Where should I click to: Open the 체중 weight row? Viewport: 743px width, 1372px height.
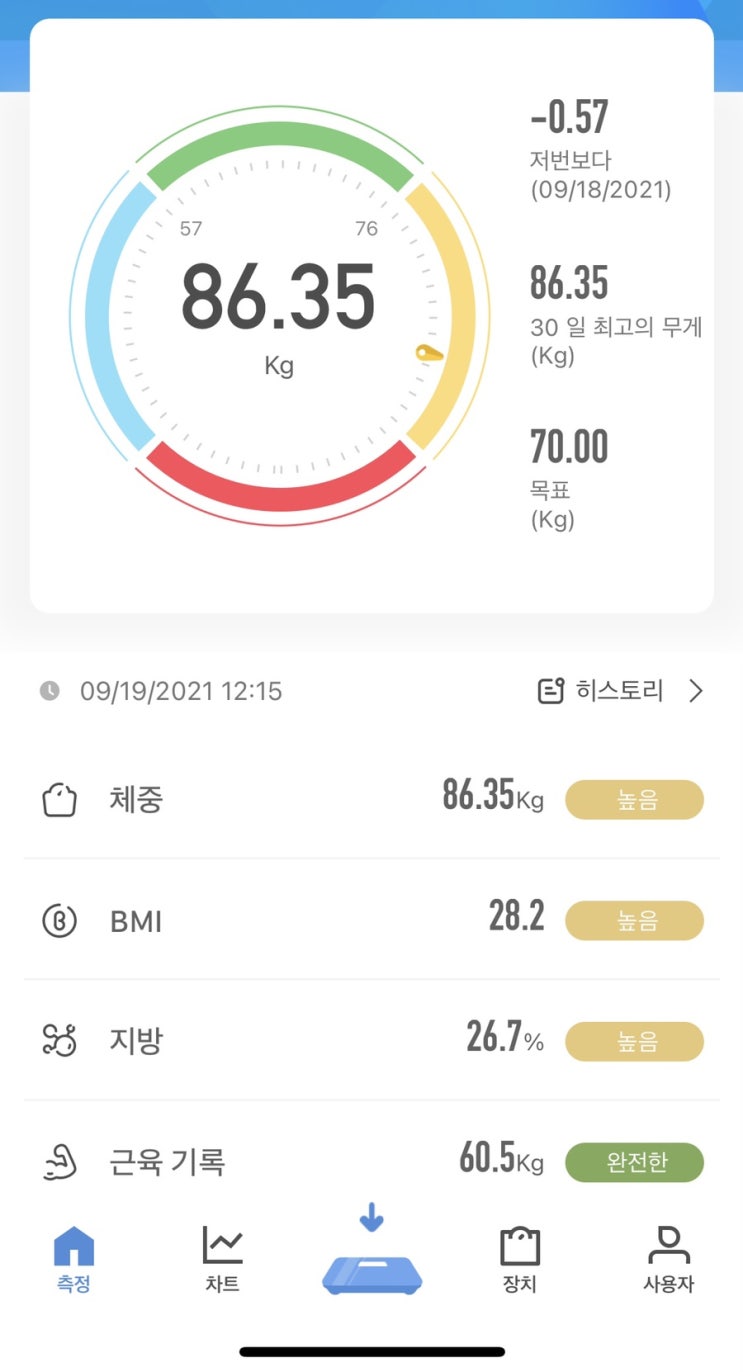pyautogui.click(x=371, y=800)
